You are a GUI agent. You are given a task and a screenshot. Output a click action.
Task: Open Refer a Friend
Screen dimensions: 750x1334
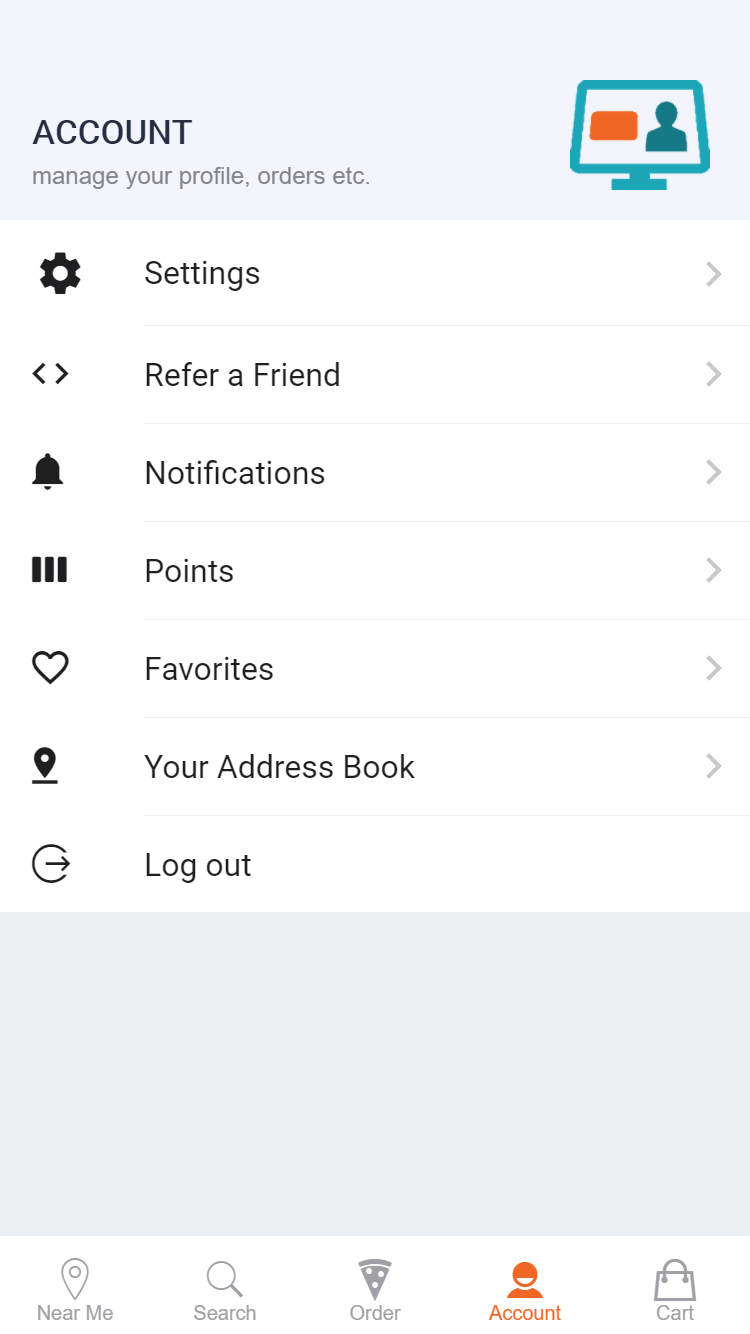[375, 375]
